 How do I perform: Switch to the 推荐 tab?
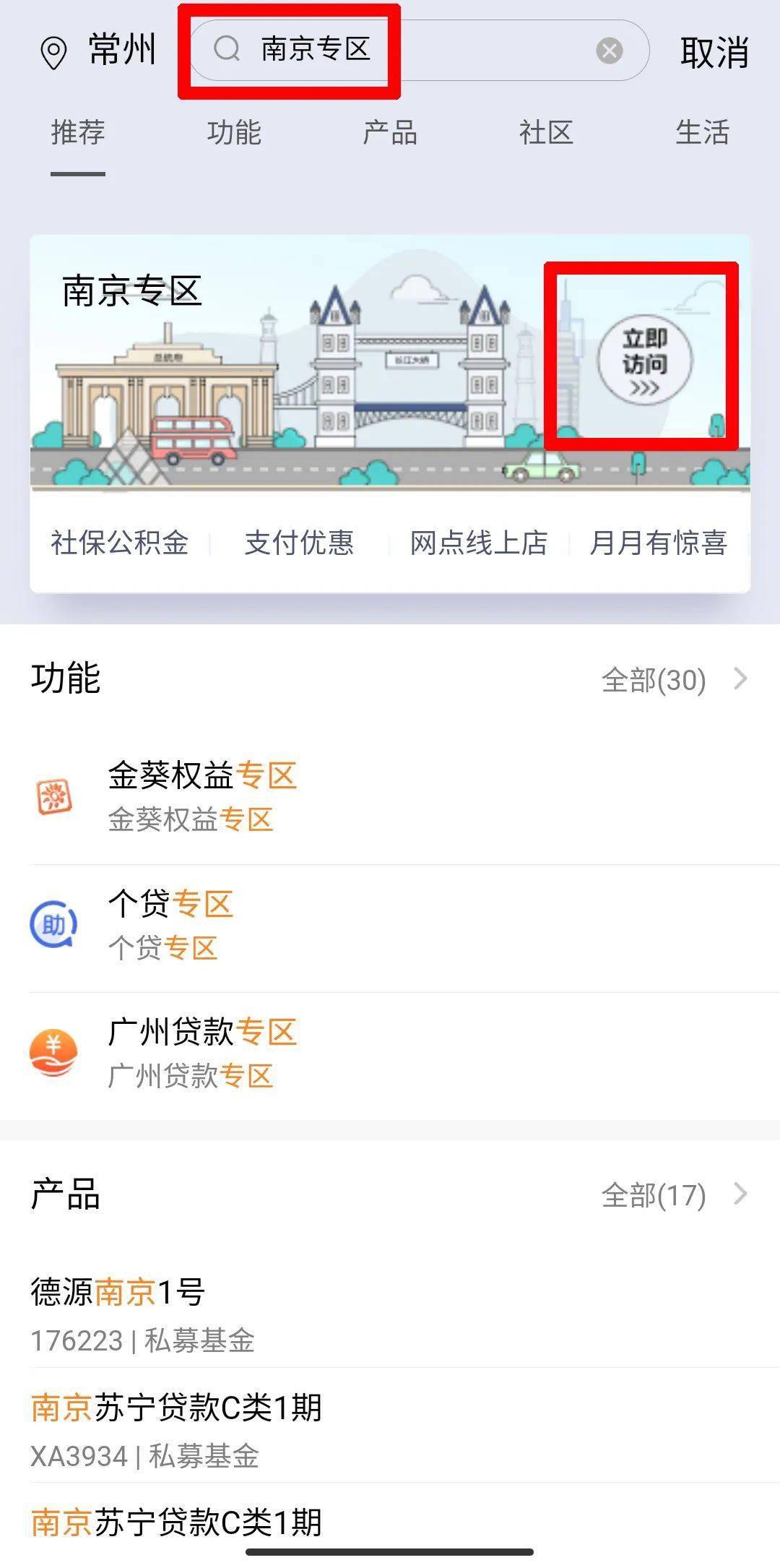tap(78, 133)
